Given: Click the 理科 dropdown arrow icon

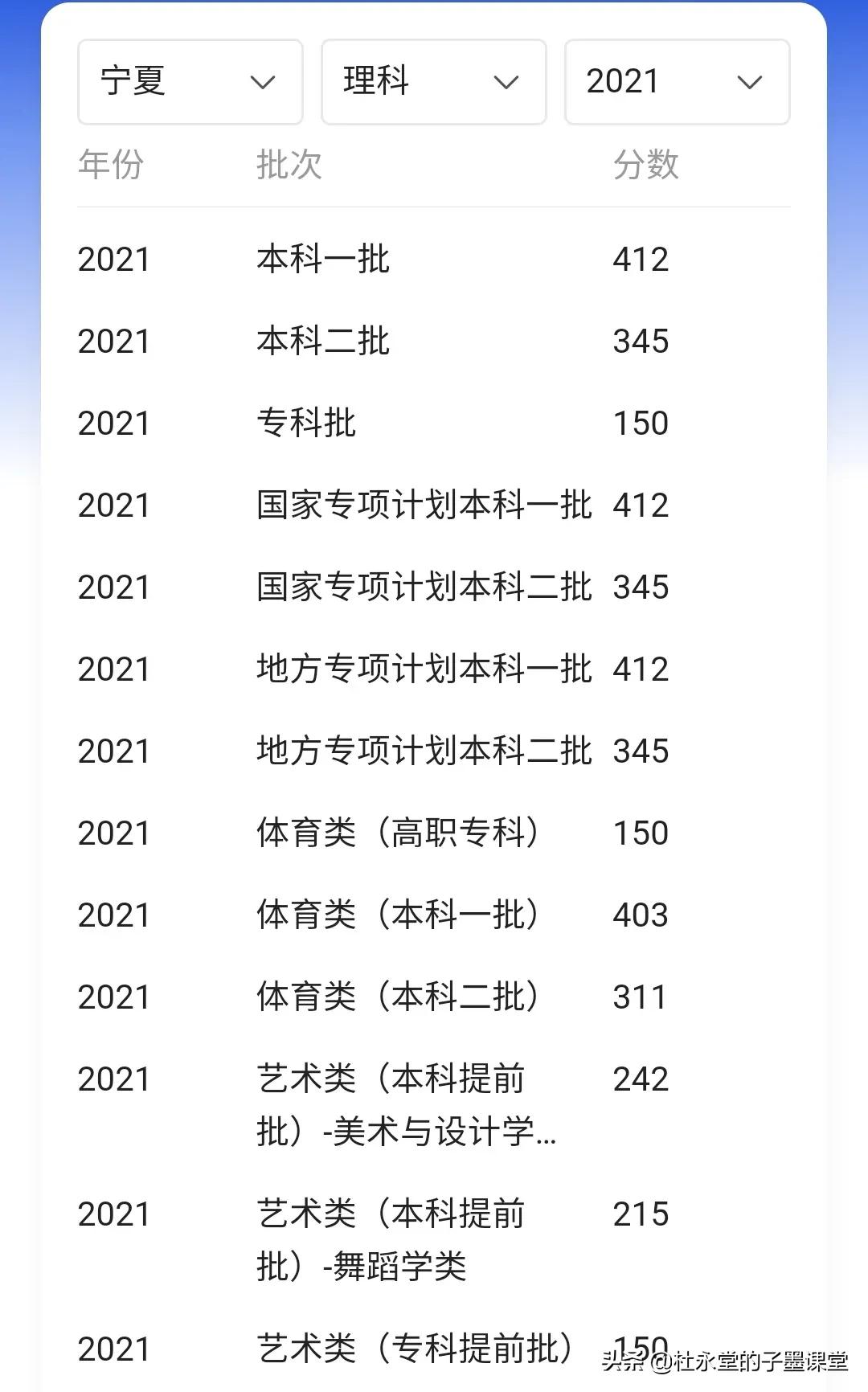Looking at the screenshot, I should (504, 82).
